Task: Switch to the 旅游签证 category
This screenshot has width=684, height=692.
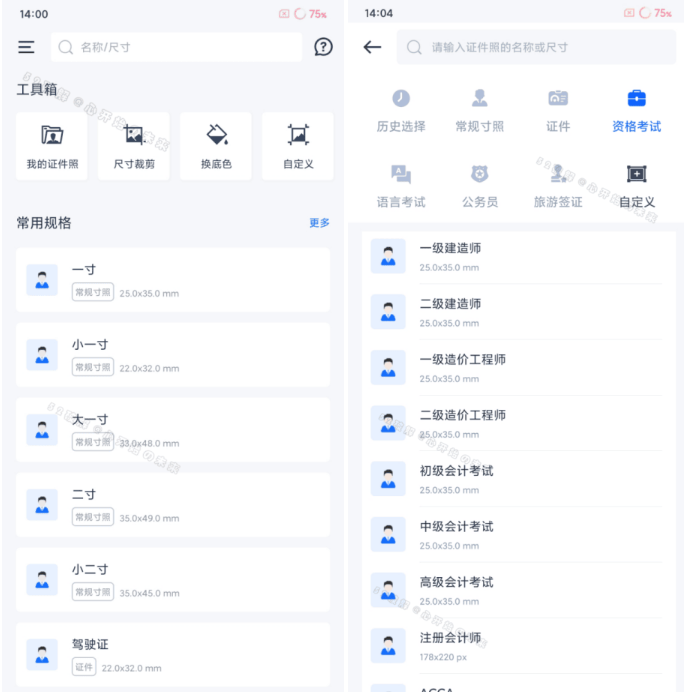Action: point(558,186)
